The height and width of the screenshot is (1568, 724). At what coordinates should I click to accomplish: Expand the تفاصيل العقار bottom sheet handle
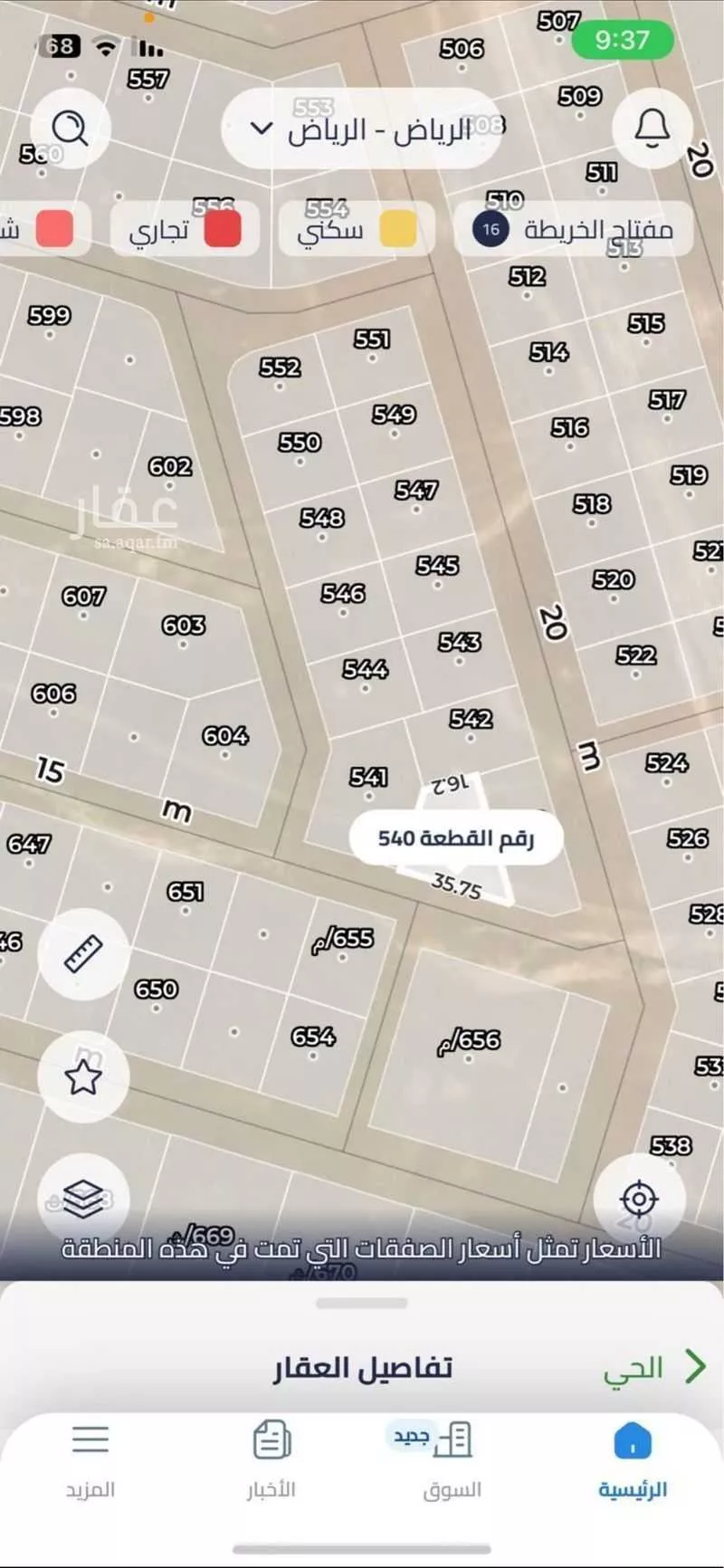click(x=362, y=1304)
